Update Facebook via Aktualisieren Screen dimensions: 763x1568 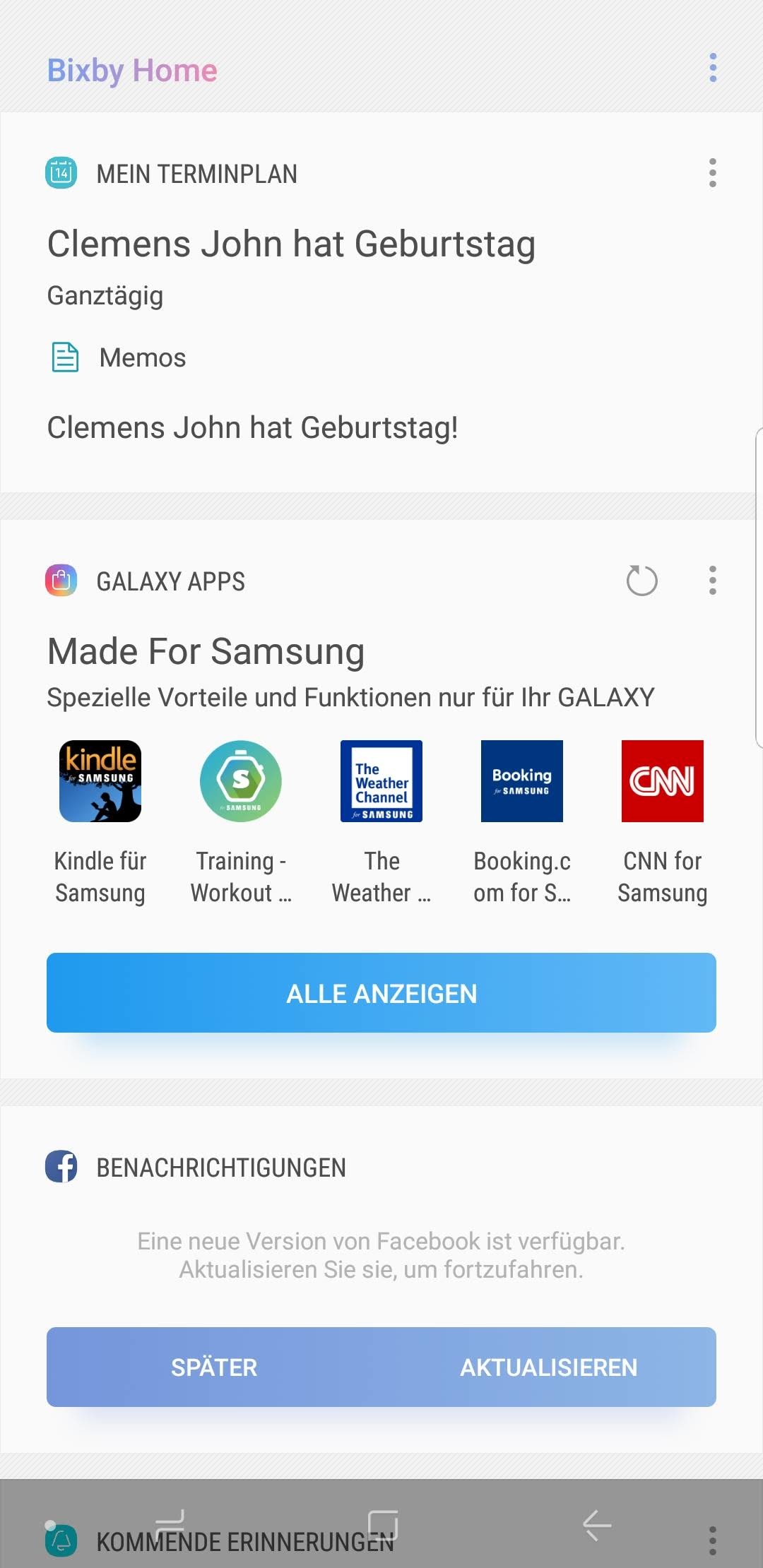548,1367
